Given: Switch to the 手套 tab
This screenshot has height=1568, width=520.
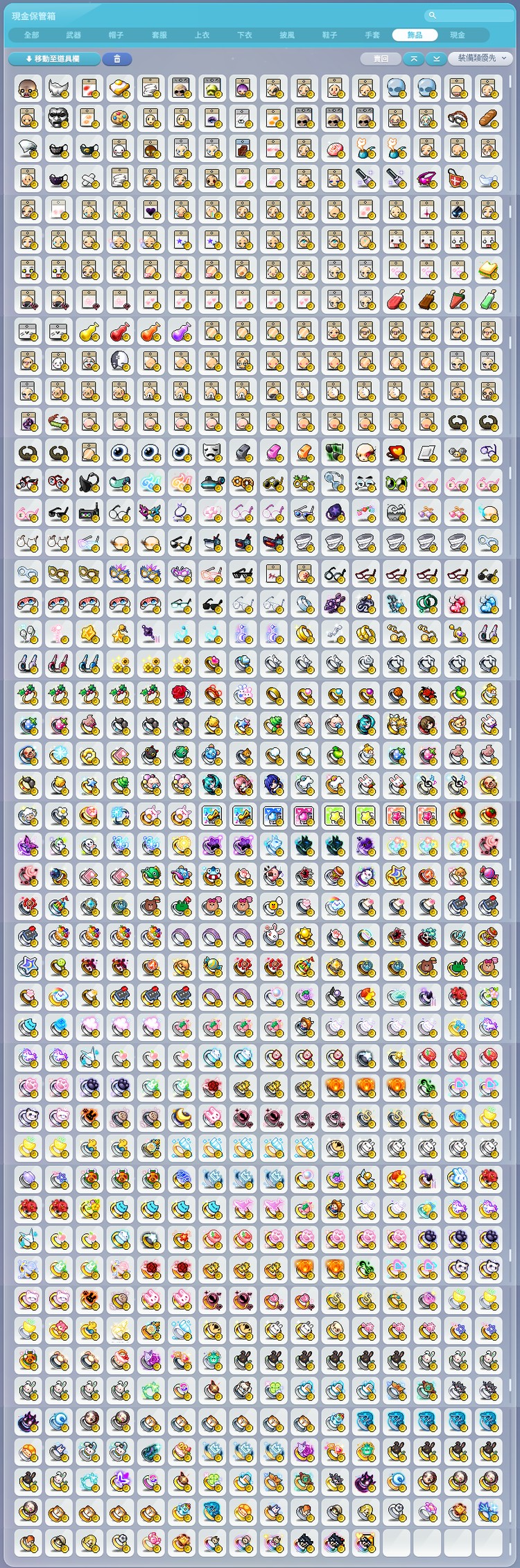Looking at the screenshot, I should [x=372, y=35].
